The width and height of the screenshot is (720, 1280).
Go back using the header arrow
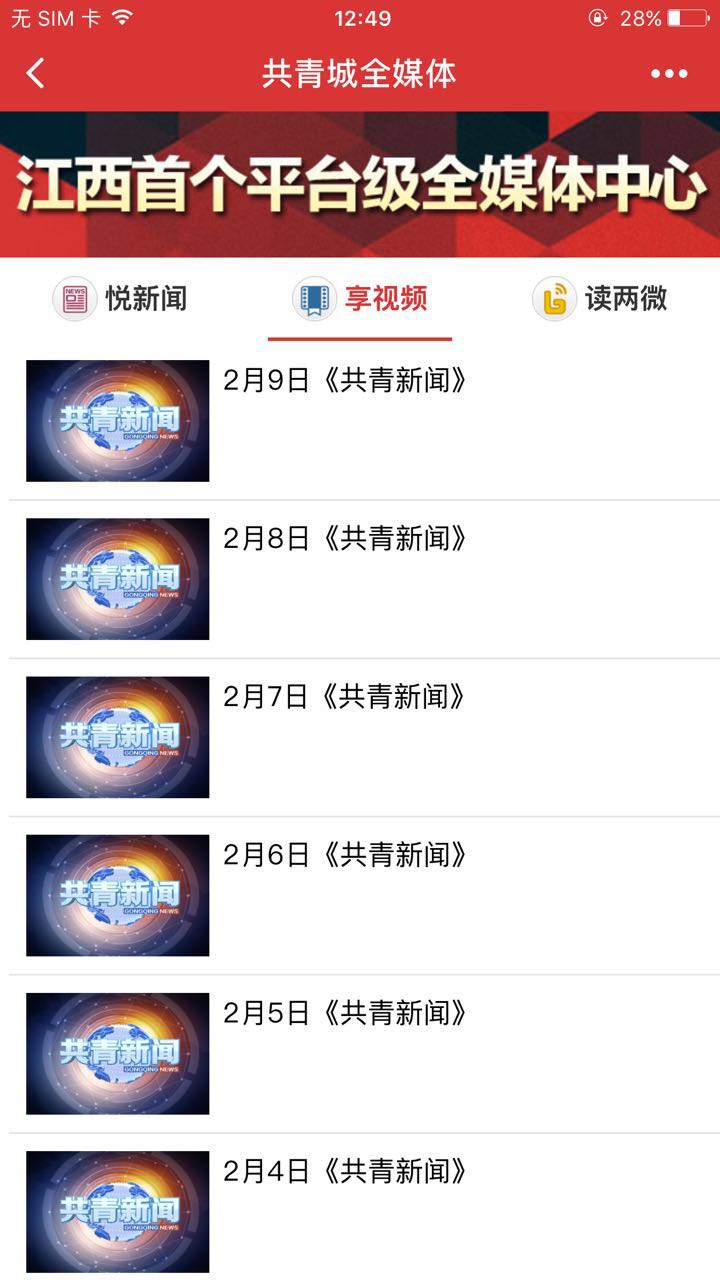click(36, 73)
